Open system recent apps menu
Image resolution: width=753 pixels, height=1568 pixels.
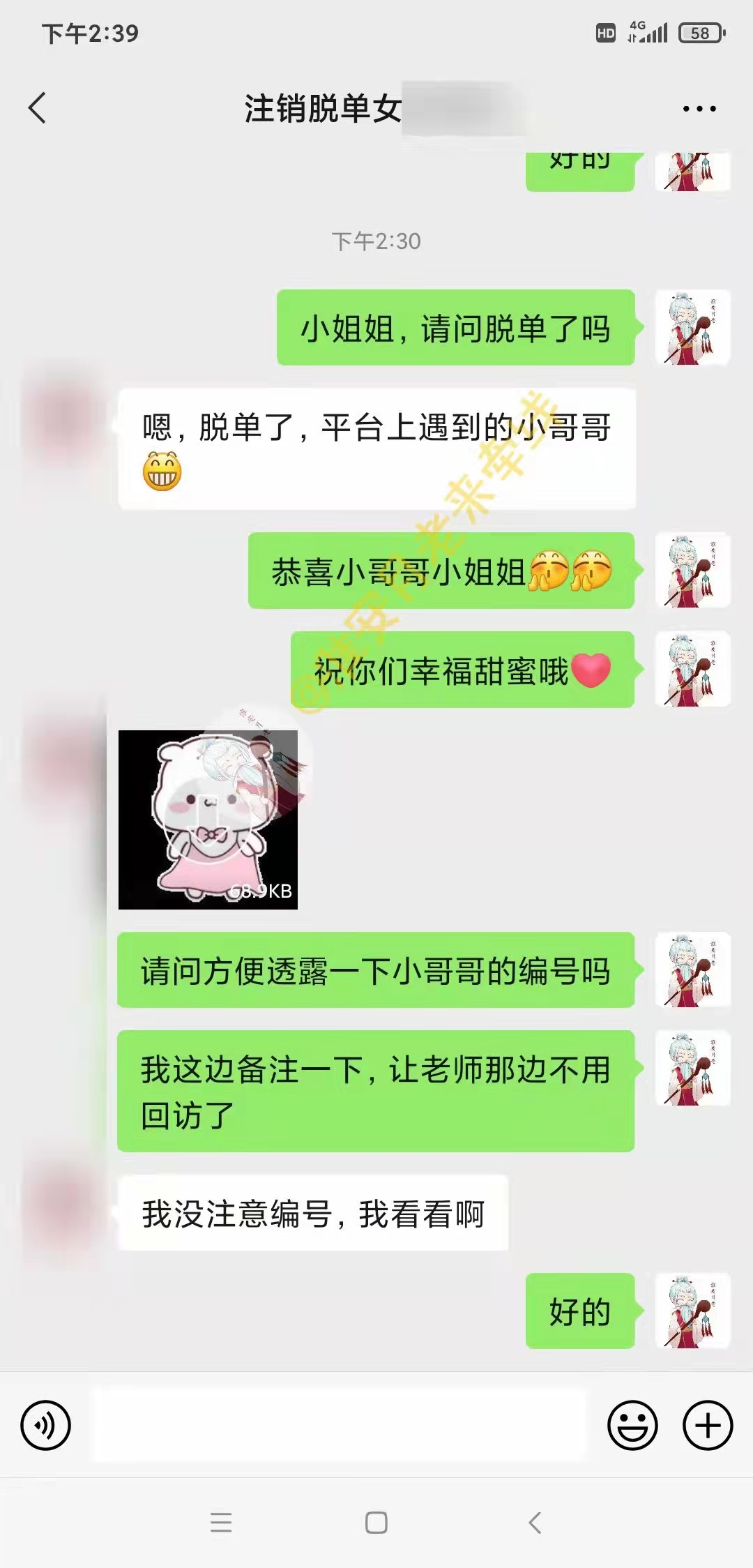pyautogui.click(x=220, y=1522)
